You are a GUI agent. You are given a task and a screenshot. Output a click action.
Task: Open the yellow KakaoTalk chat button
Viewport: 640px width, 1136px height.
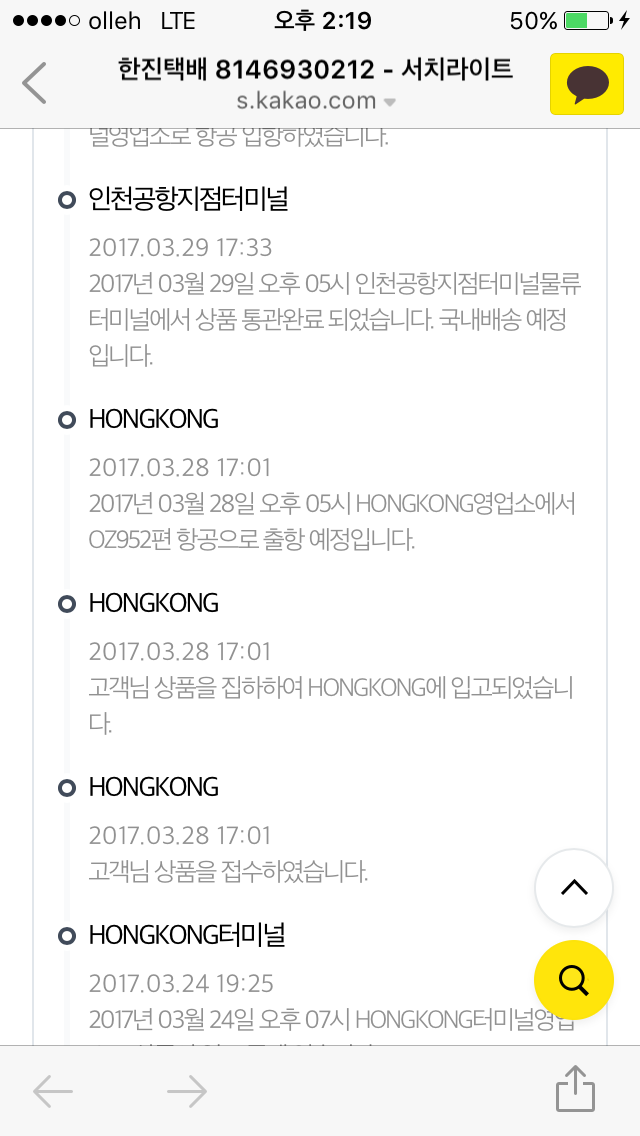(x=580, y=84)
